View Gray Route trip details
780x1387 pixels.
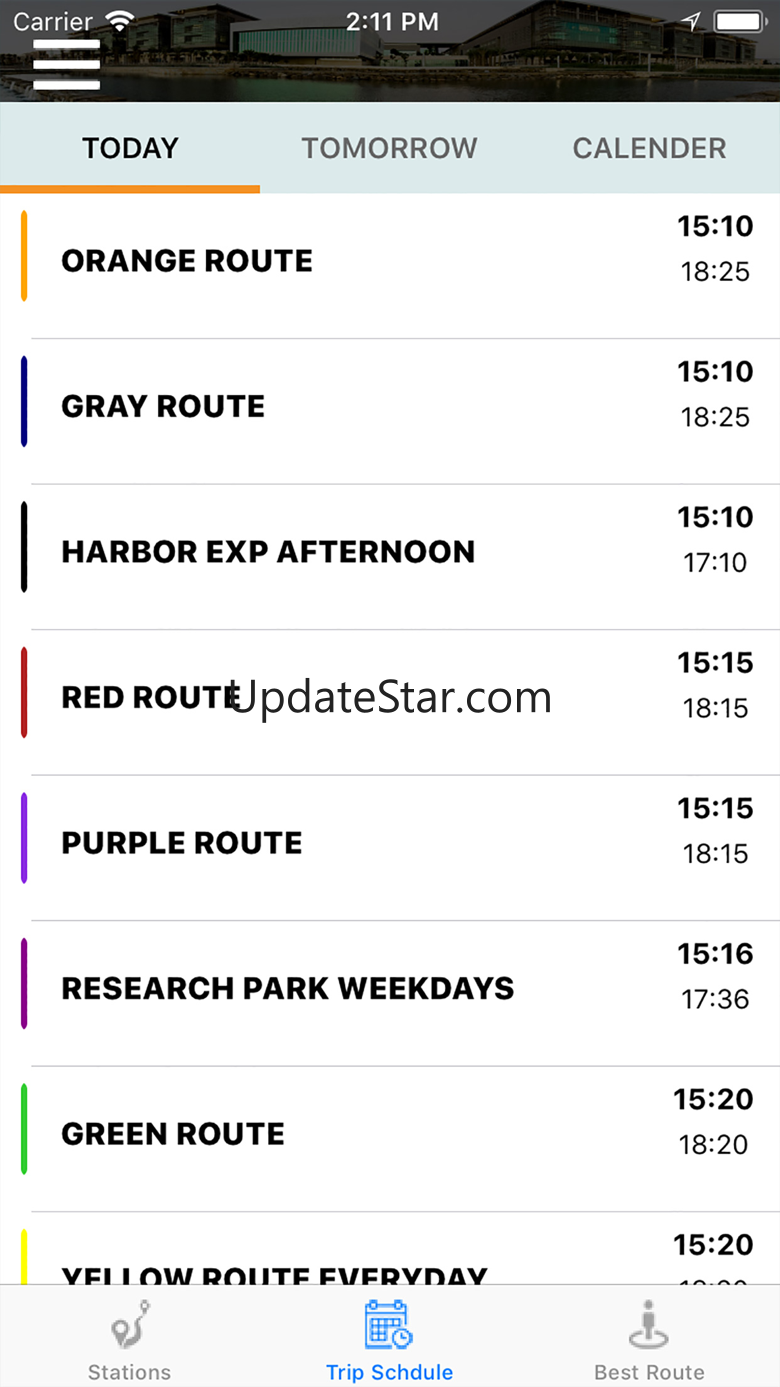(x=163, y=407)
